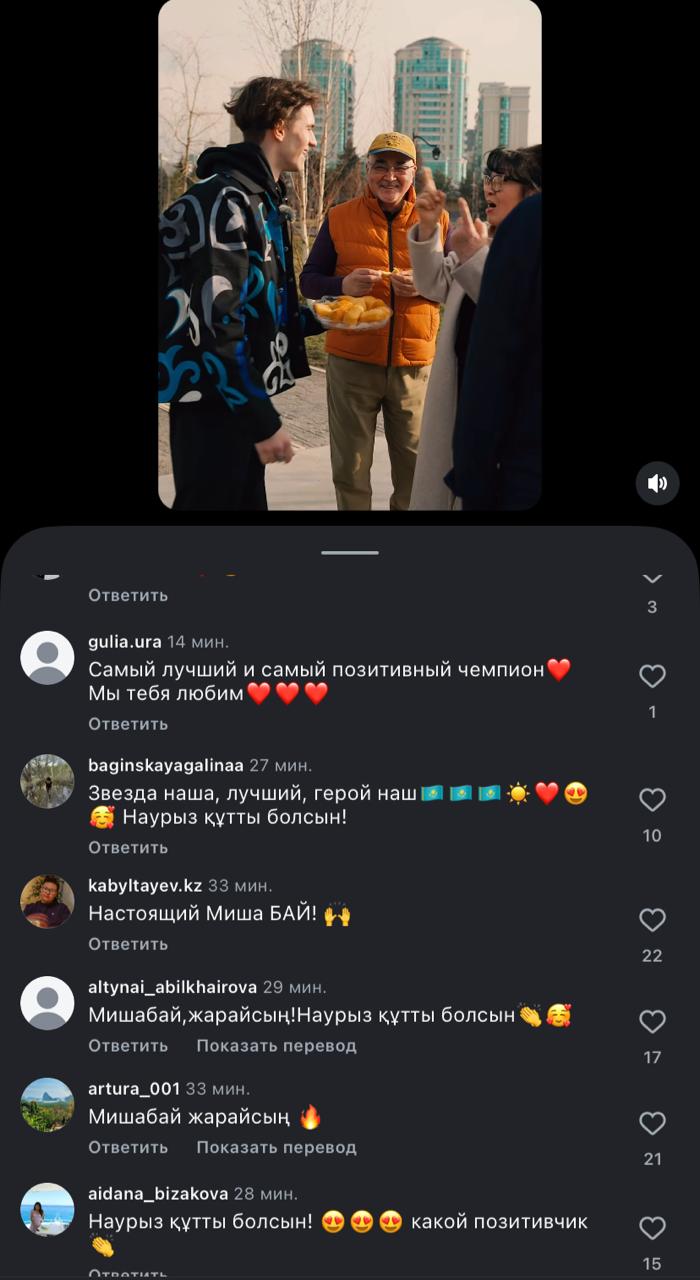
Task: Mute the video with the speaker icon
Action: (x=657, y=484)
